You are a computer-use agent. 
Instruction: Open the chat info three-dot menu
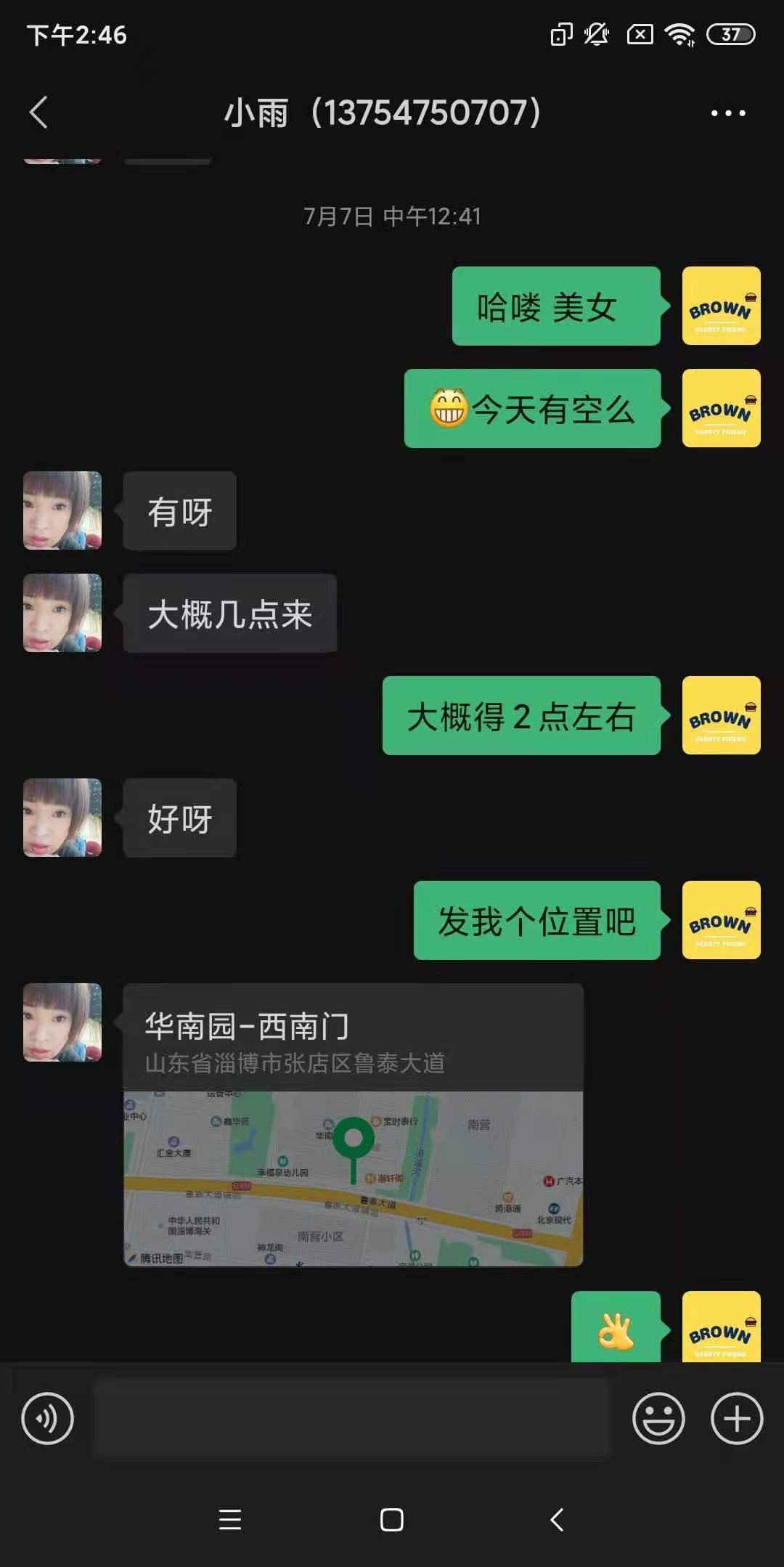727,113
